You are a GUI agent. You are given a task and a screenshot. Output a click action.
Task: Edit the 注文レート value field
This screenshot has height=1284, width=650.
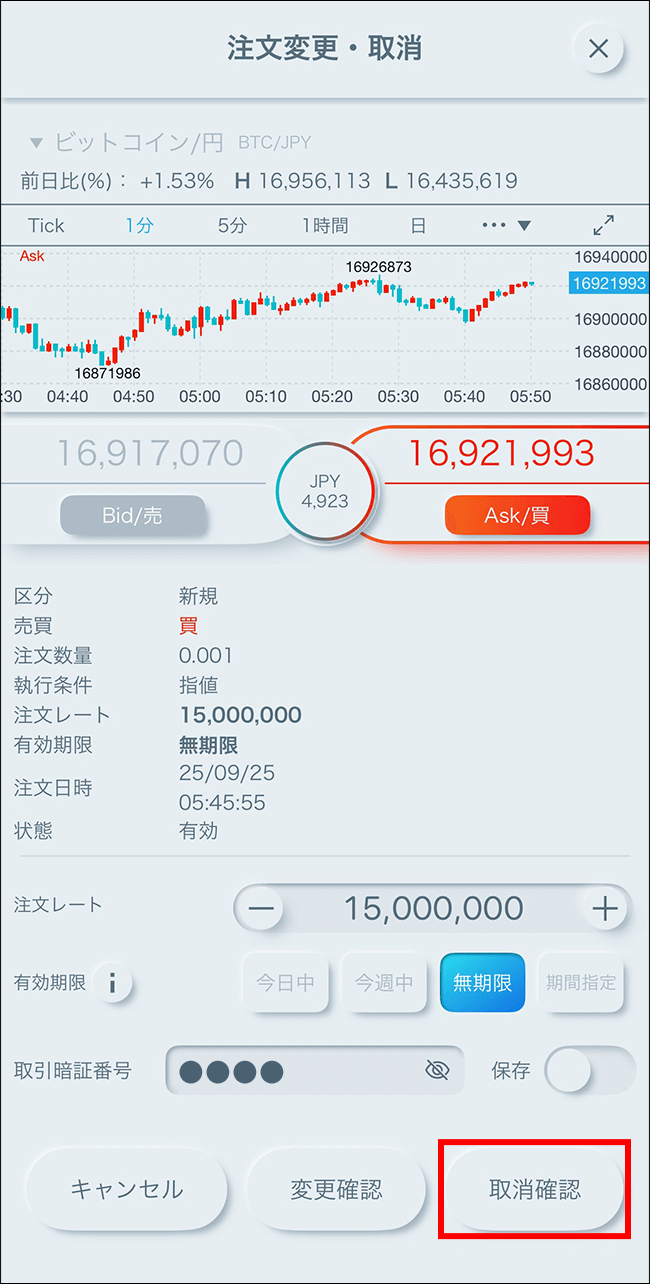(x=432, y=909)
